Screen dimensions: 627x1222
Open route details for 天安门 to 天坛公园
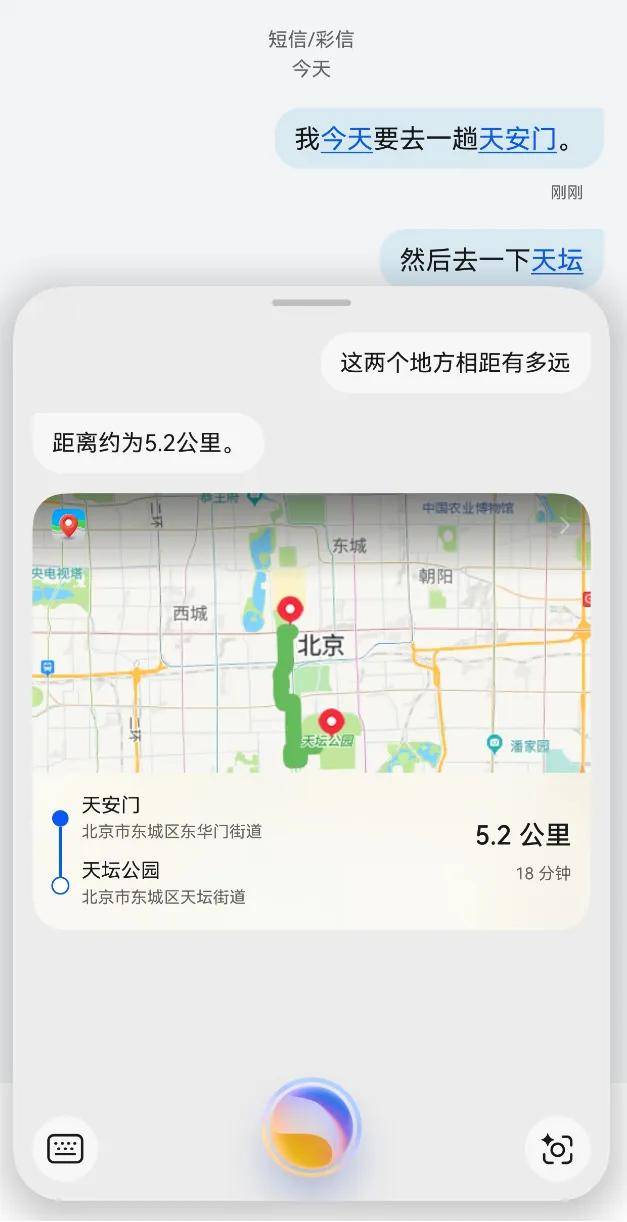coord(311,851)
